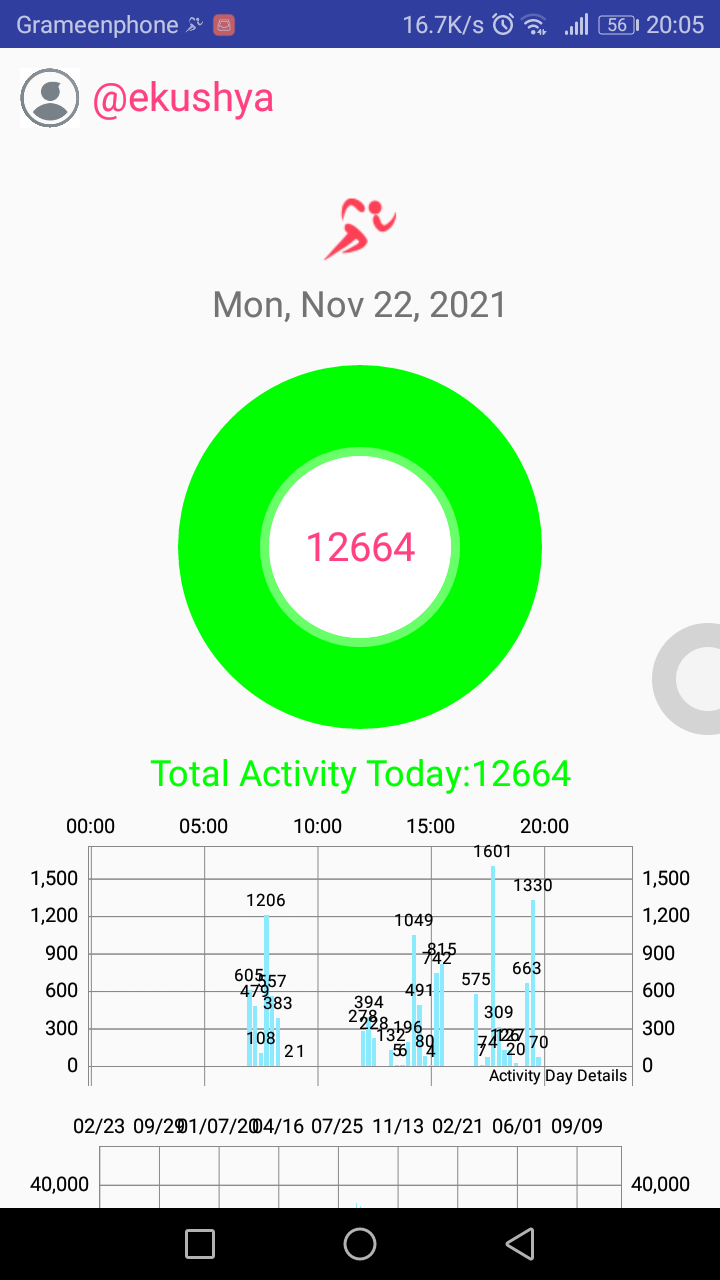Show recent apps overview
Image resolution: width=720 pixels, height=1280 pixels.
[200, 1243]
